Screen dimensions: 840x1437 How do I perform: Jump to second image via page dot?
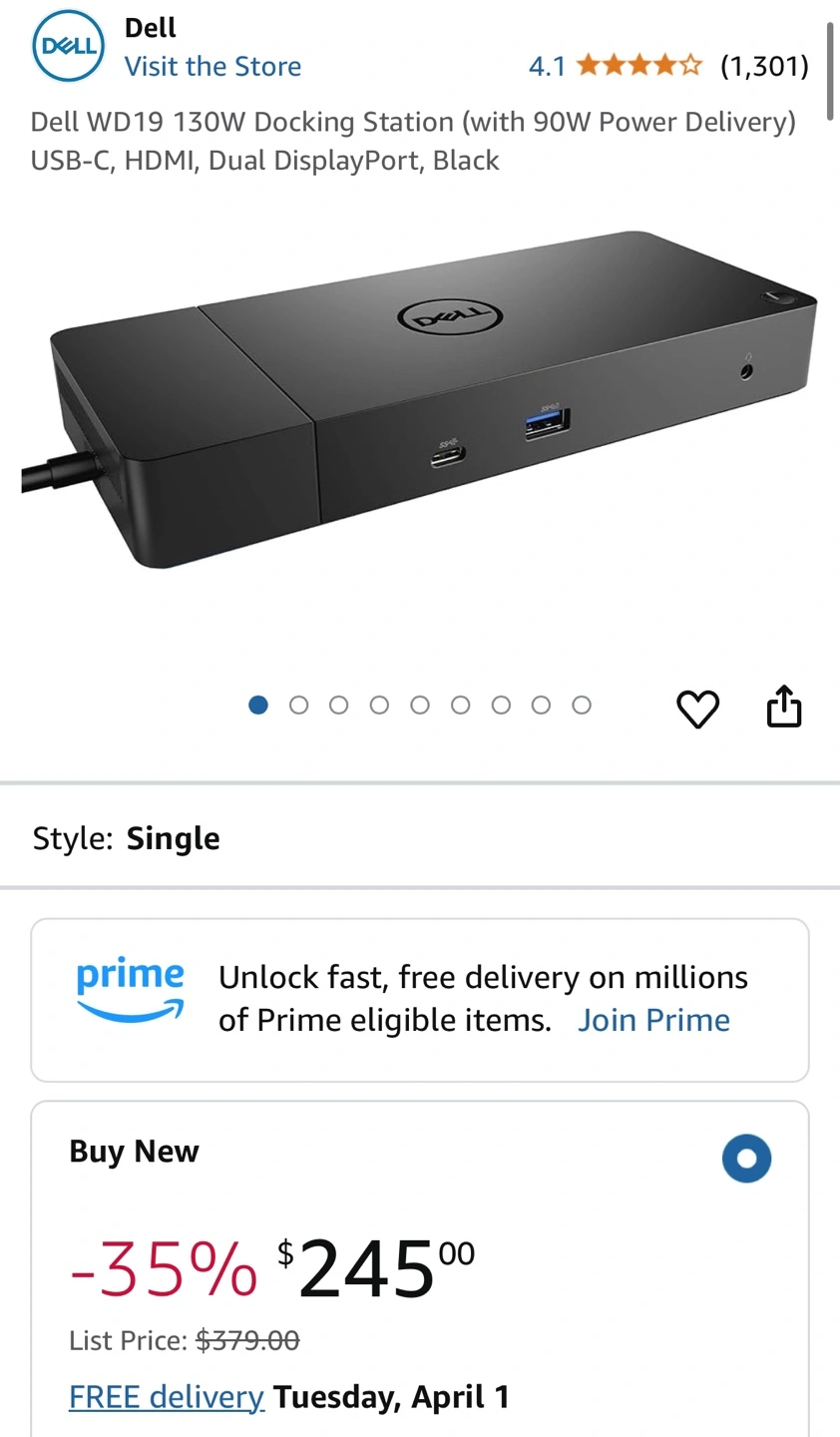tap(298, 706)
